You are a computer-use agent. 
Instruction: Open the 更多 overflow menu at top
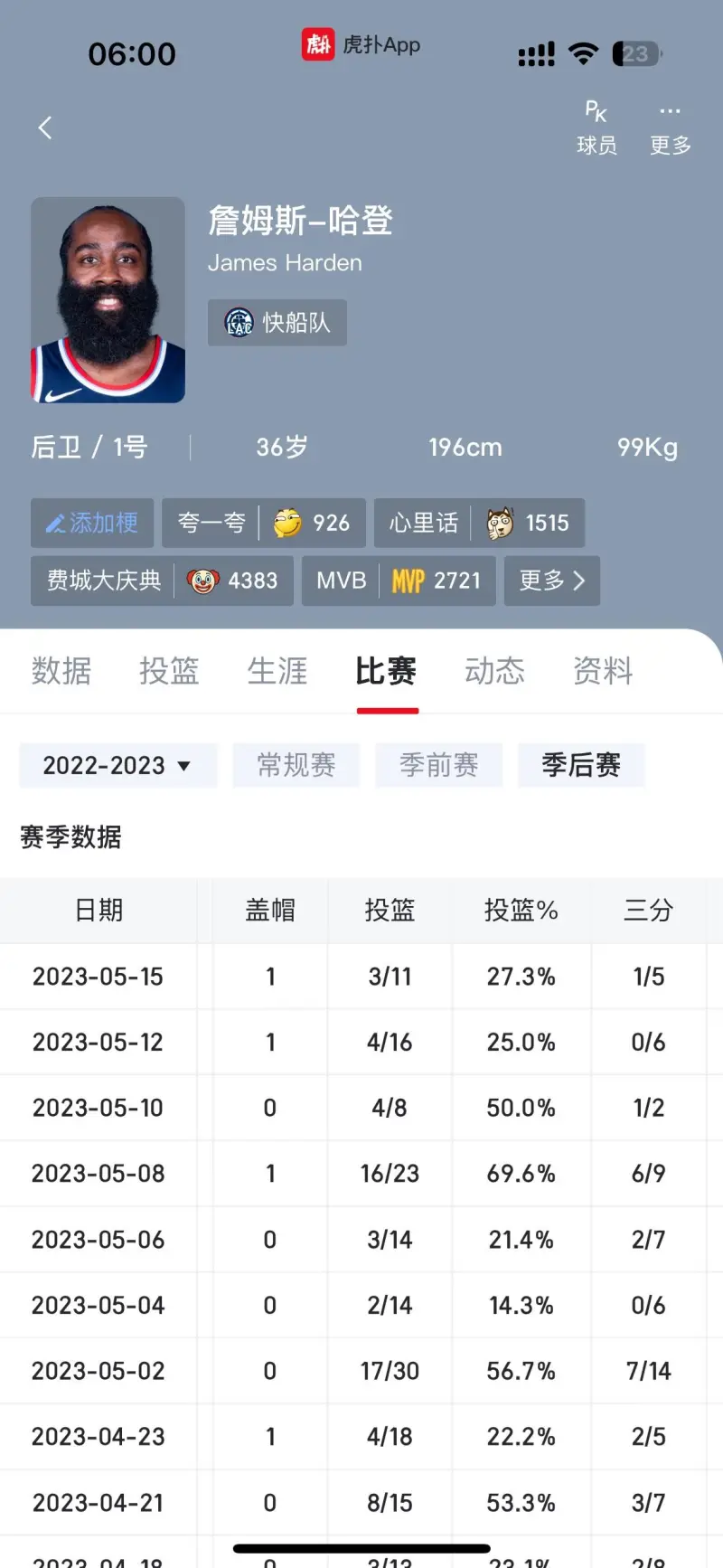[670, 128]
